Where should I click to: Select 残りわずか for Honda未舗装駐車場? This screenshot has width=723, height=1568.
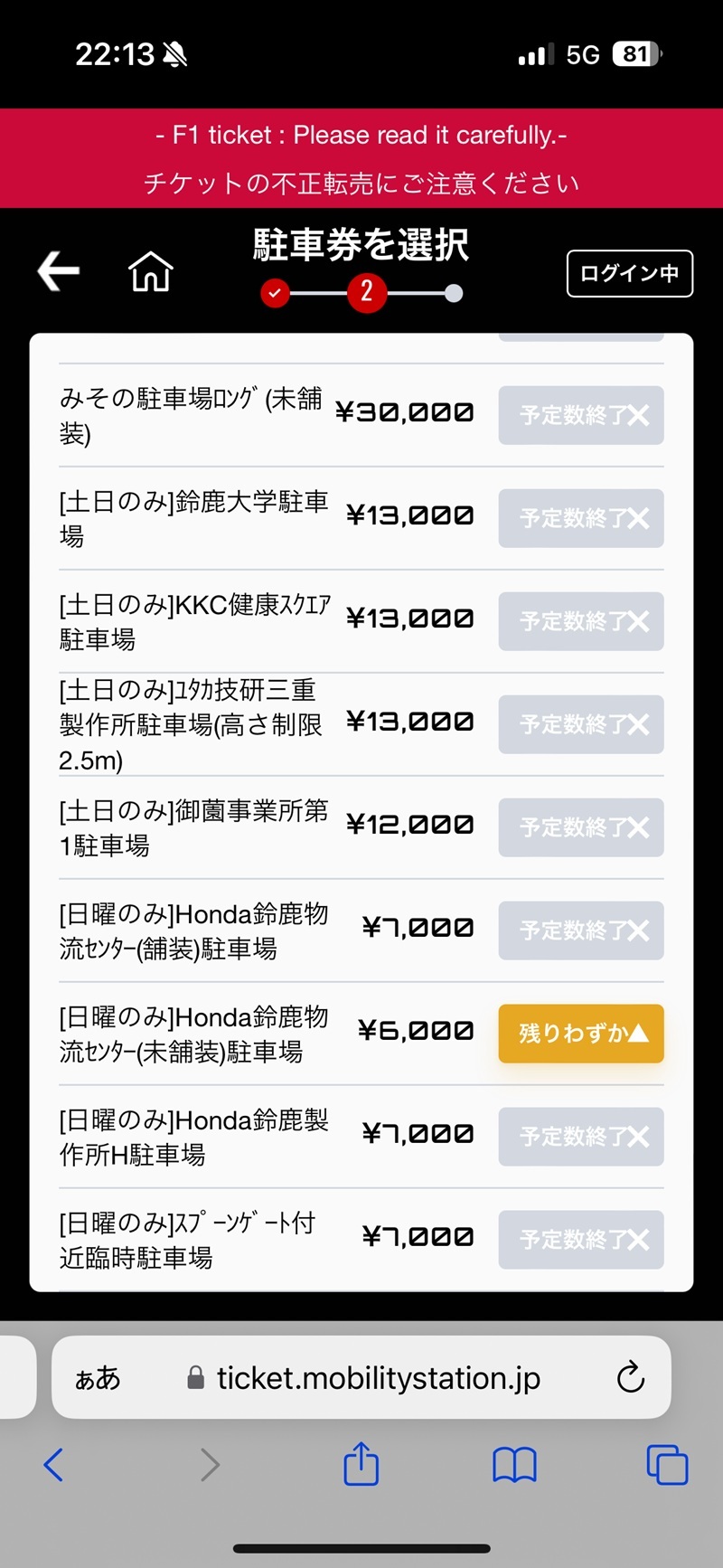[x=581, y=1033]
